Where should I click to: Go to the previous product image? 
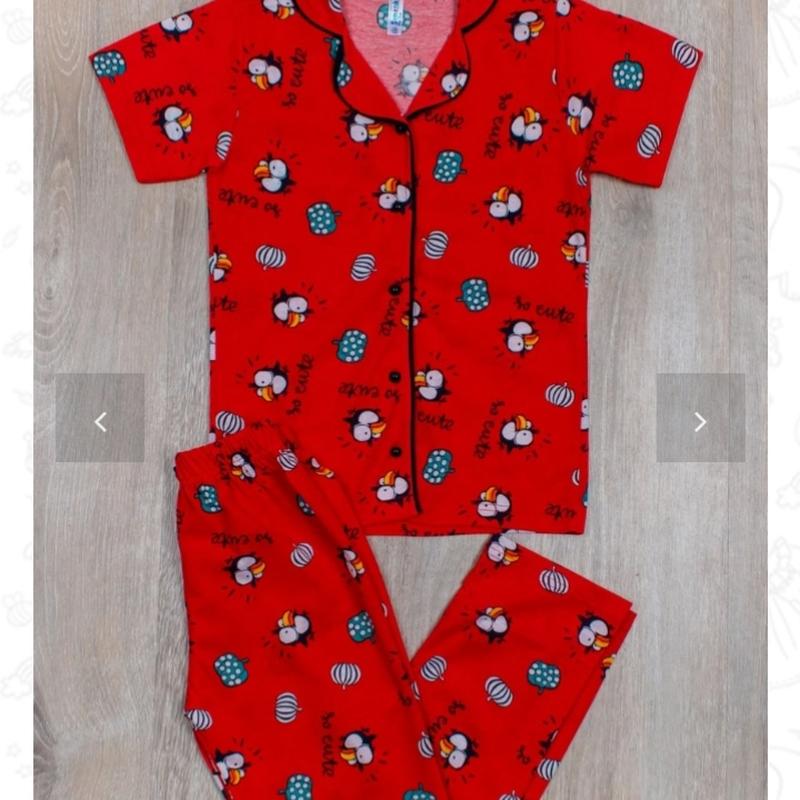click(x=100, y=418)
